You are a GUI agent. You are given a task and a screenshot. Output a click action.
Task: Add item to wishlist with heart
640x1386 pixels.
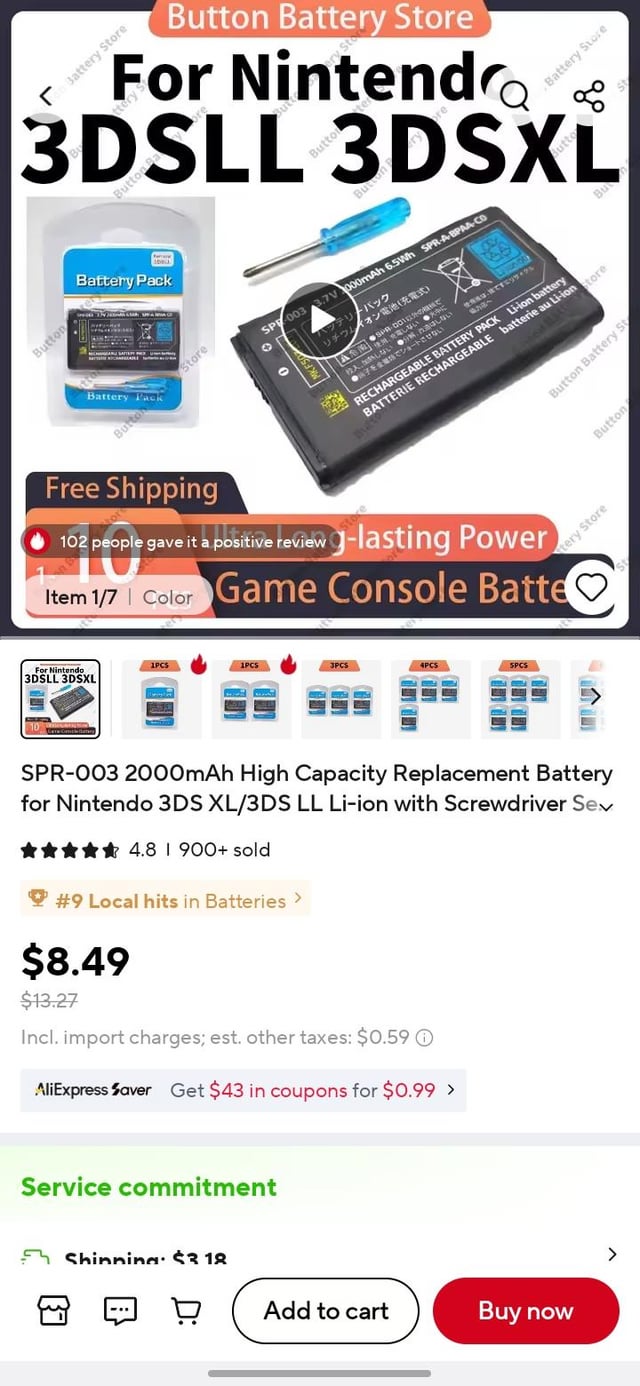coord(591,587)
